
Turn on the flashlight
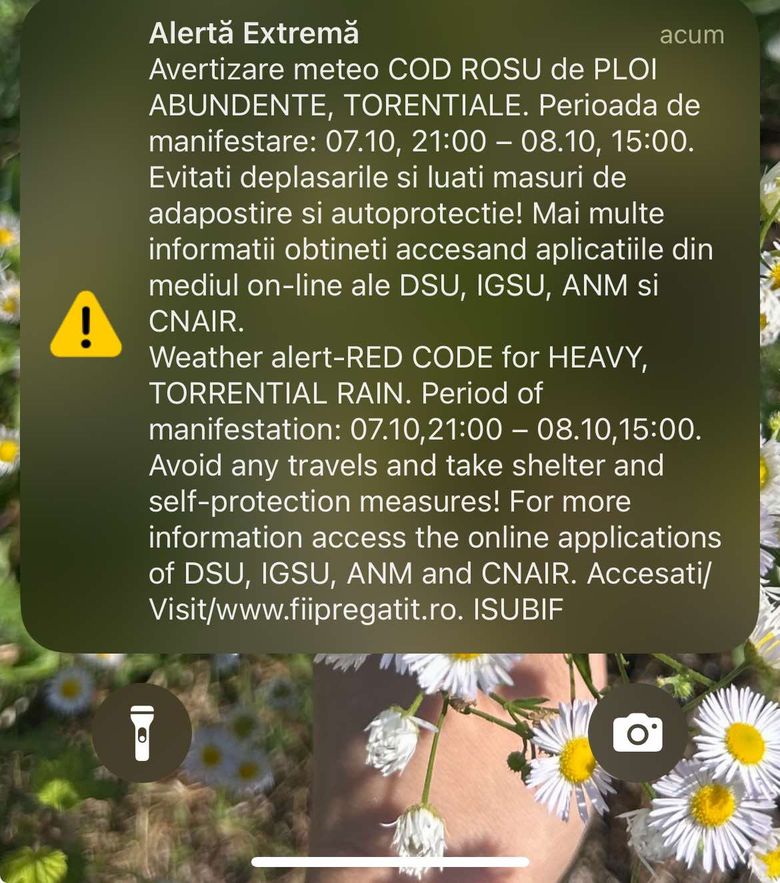[141, 734]
